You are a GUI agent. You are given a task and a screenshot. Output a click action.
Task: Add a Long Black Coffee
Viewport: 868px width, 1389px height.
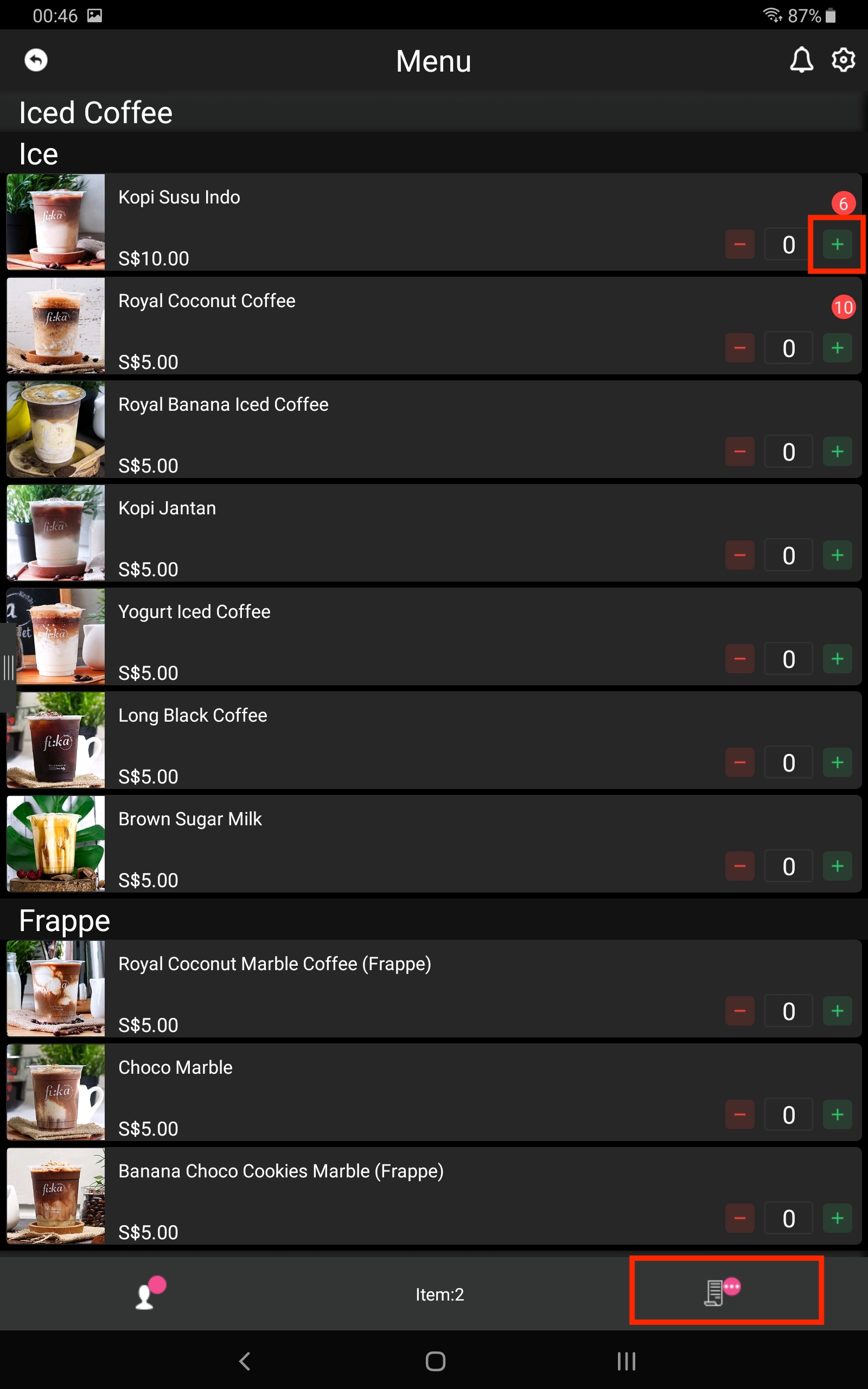click(837, 763)
